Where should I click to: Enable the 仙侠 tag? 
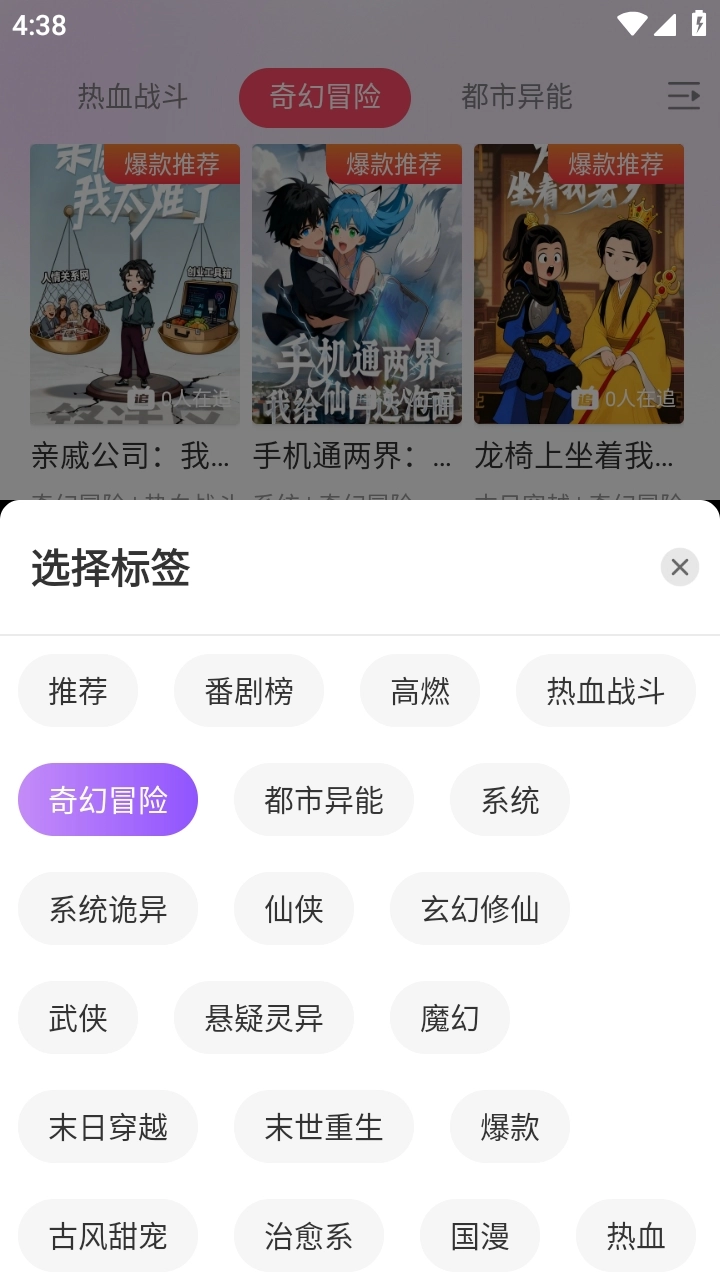[293, 908]
